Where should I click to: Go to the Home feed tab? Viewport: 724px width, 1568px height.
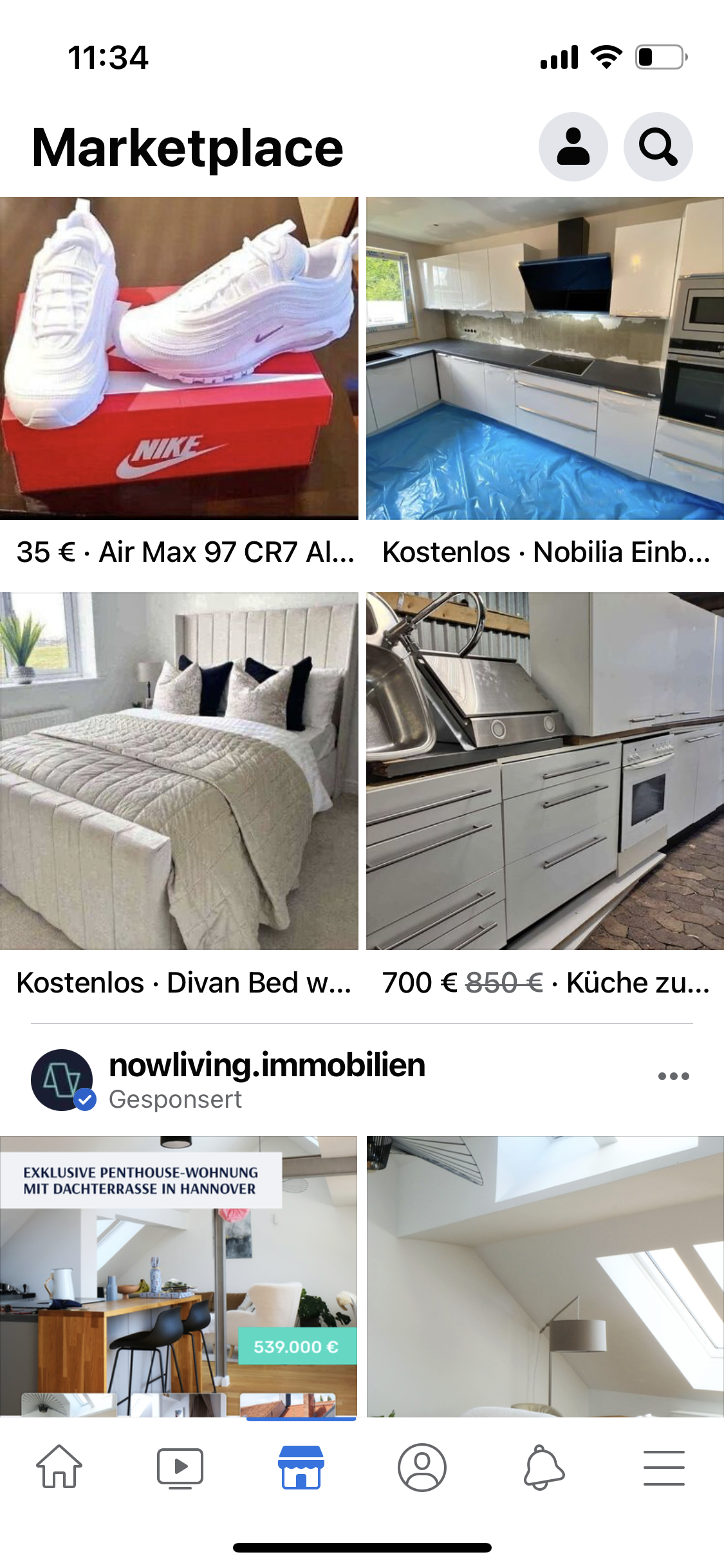coord(59,1467)
